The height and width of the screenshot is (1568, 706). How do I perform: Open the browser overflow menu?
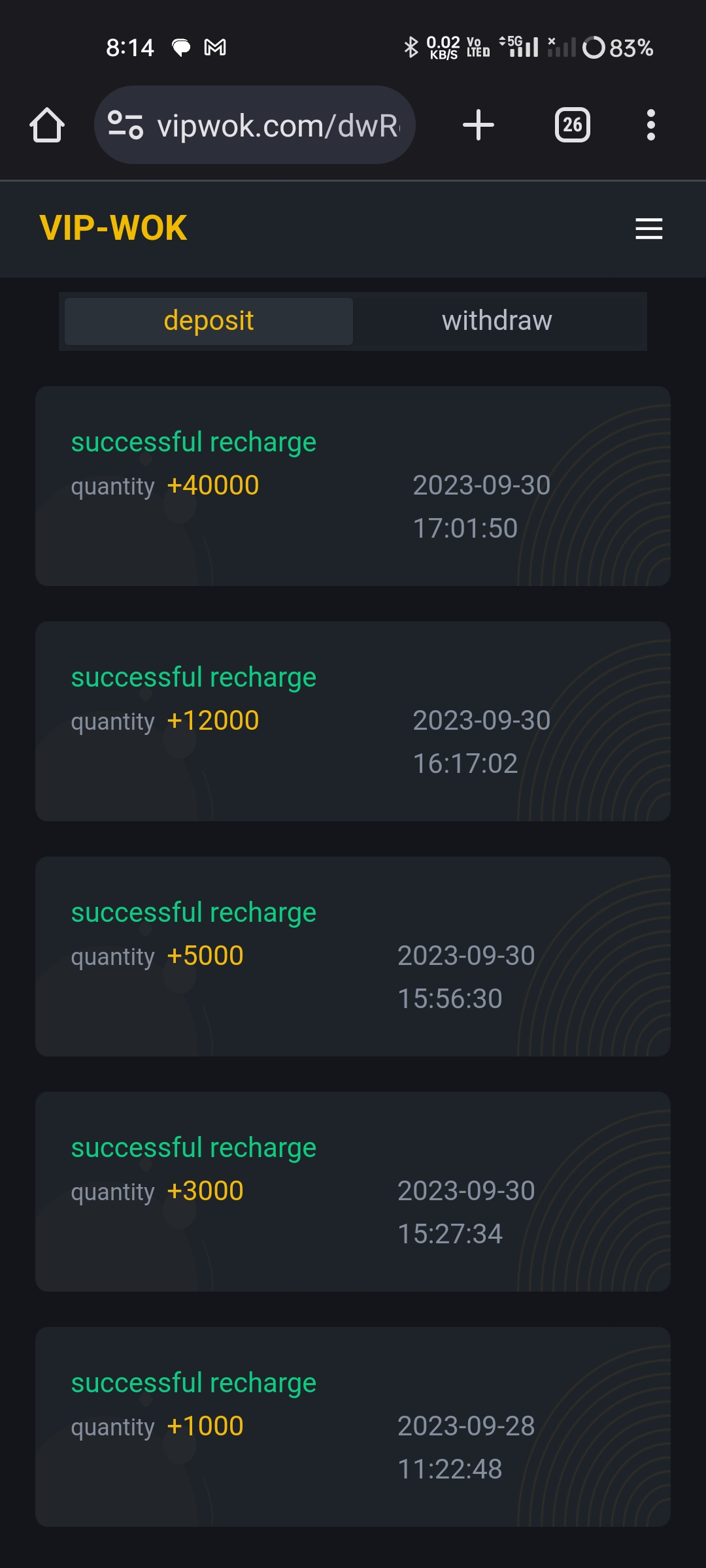[650, 125]
